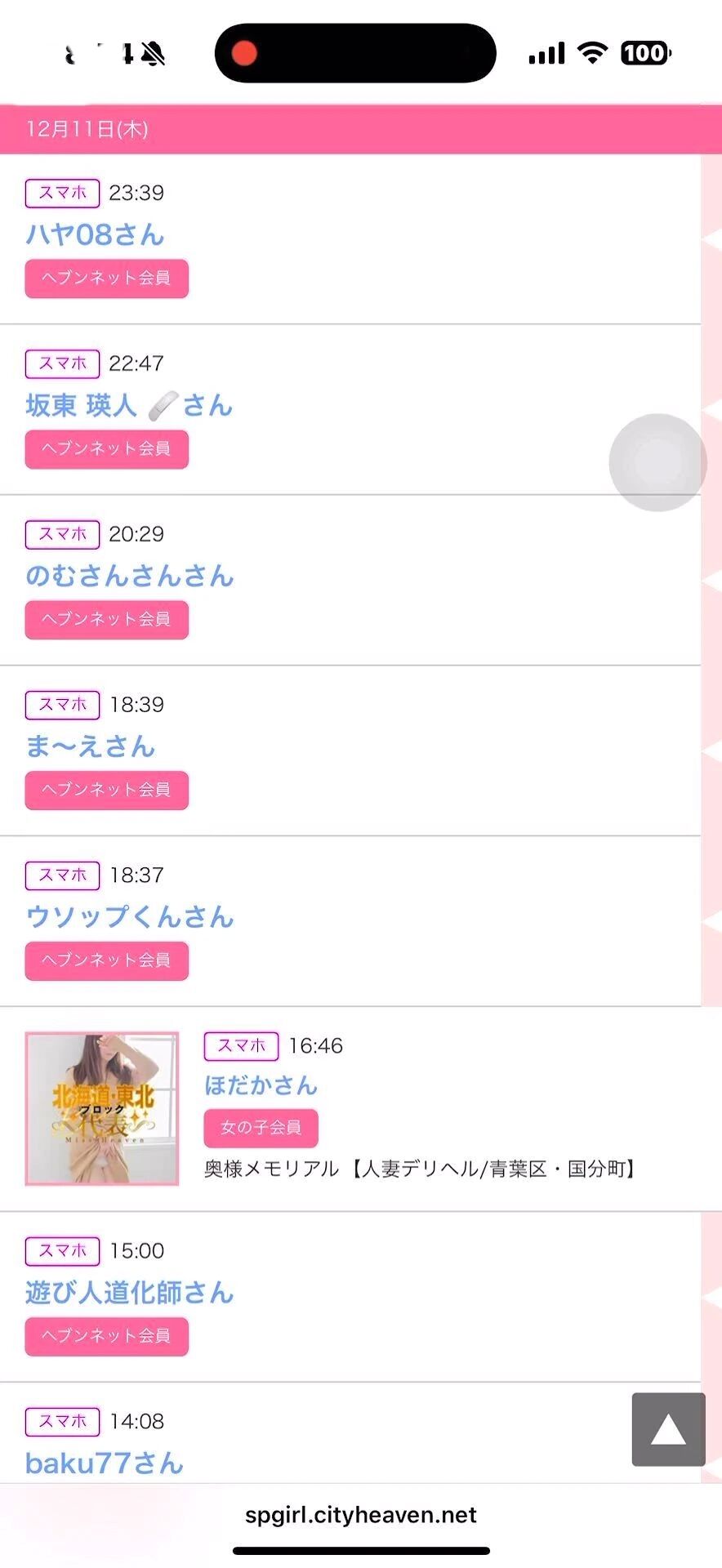Tap the ヘブンネット会員 toggle under ウソップくんさん
The image size is (722, 1568).
tap(106, 960)
